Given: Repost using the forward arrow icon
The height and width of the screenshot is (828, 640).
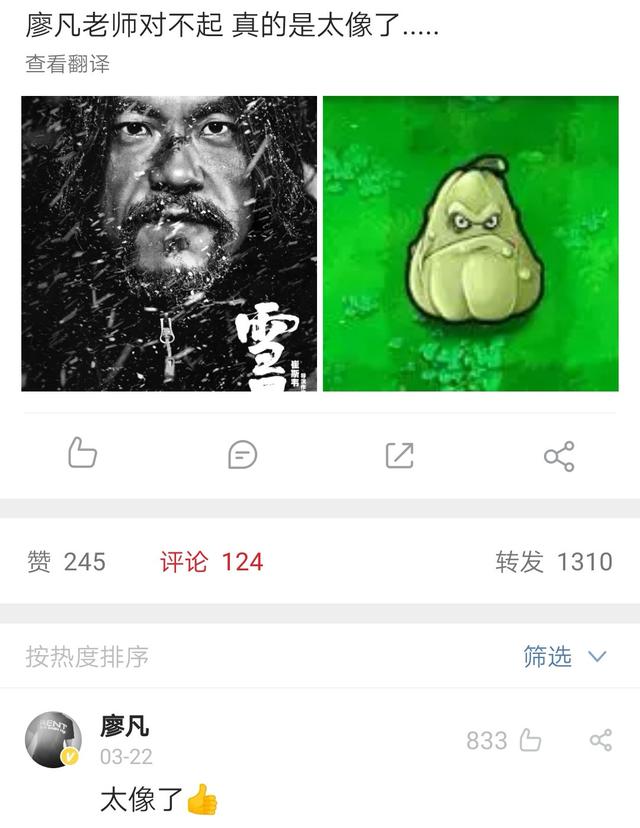Looking at the screenshot, I should coord(399,455).
